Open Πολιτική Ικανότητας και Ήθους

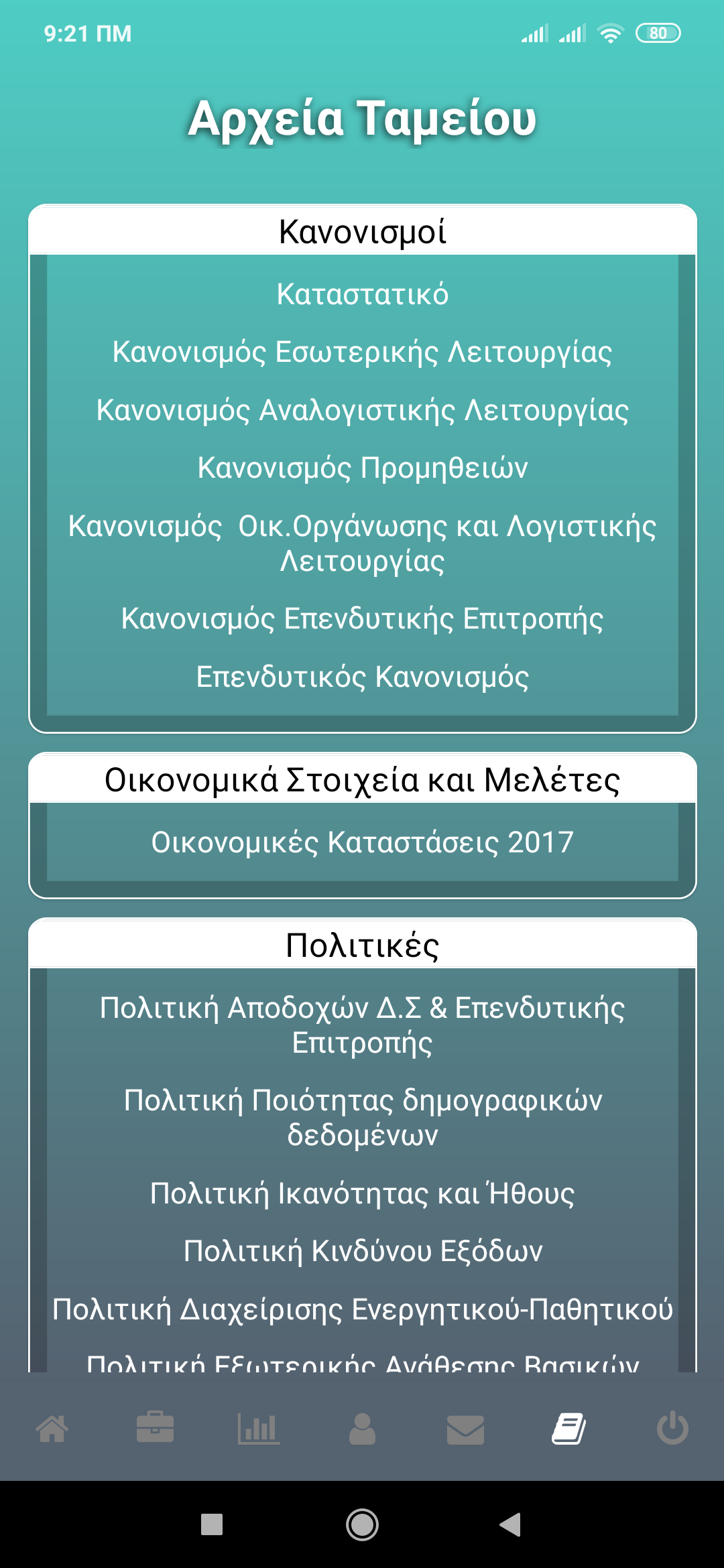tap(362, 1193)
